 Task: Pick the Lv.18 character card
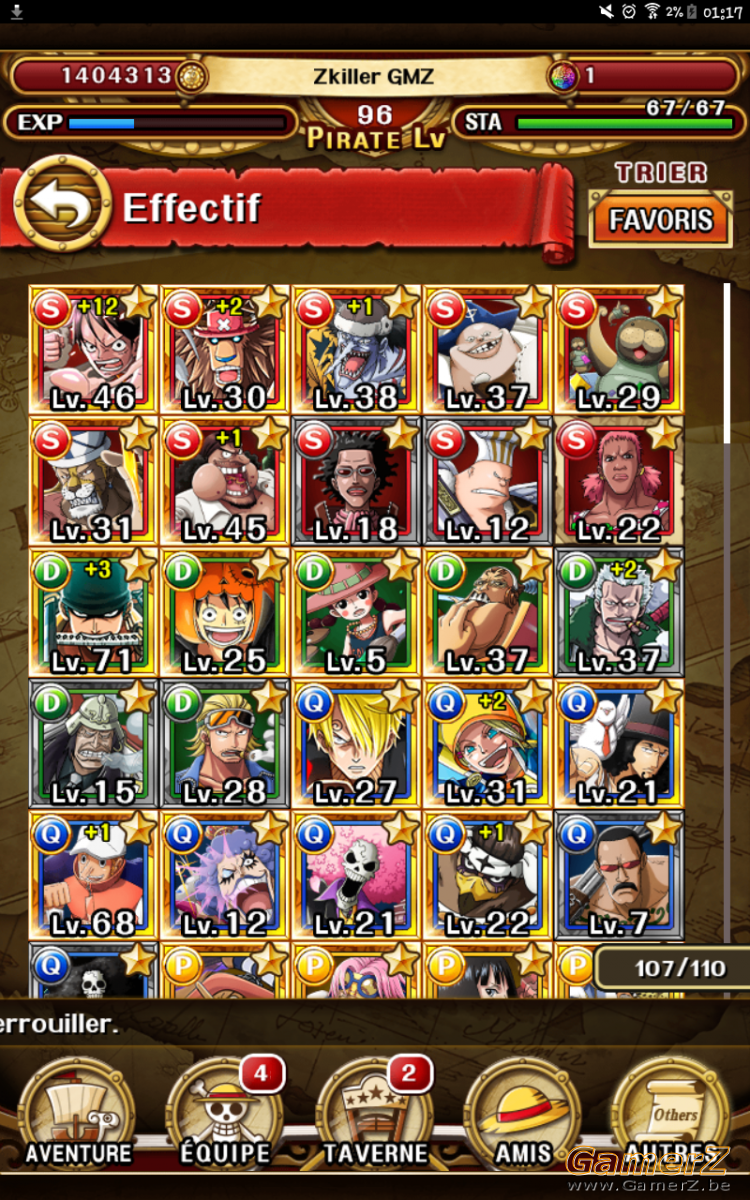(357, 481)
